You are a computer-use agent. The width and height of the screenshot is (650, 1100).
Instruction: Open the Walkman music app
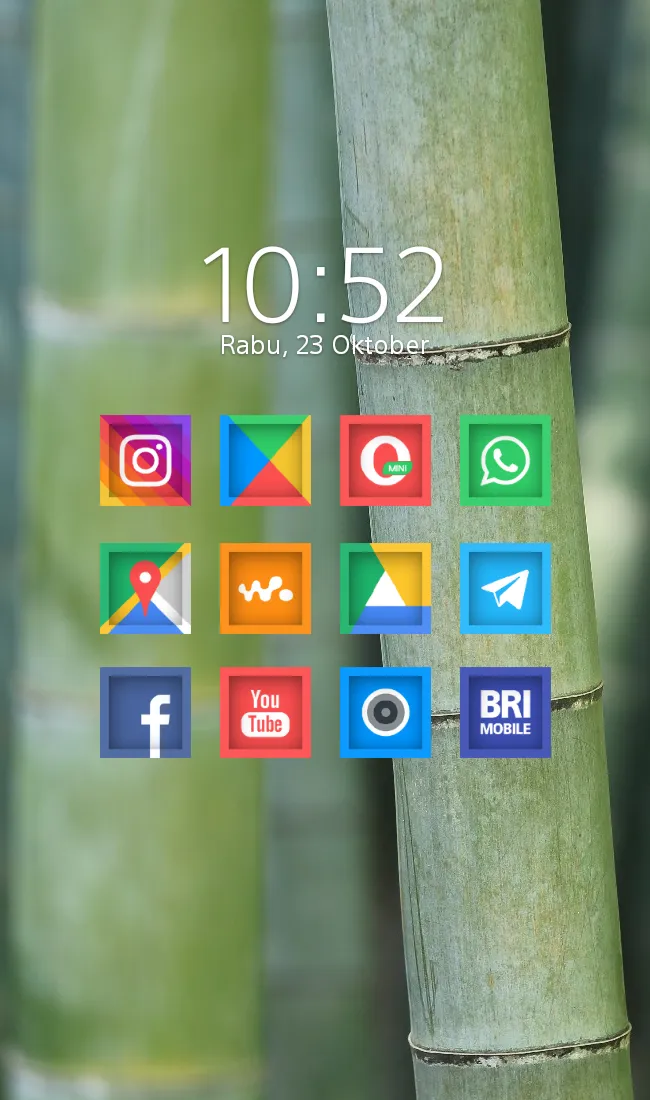(x=265, y=588)
